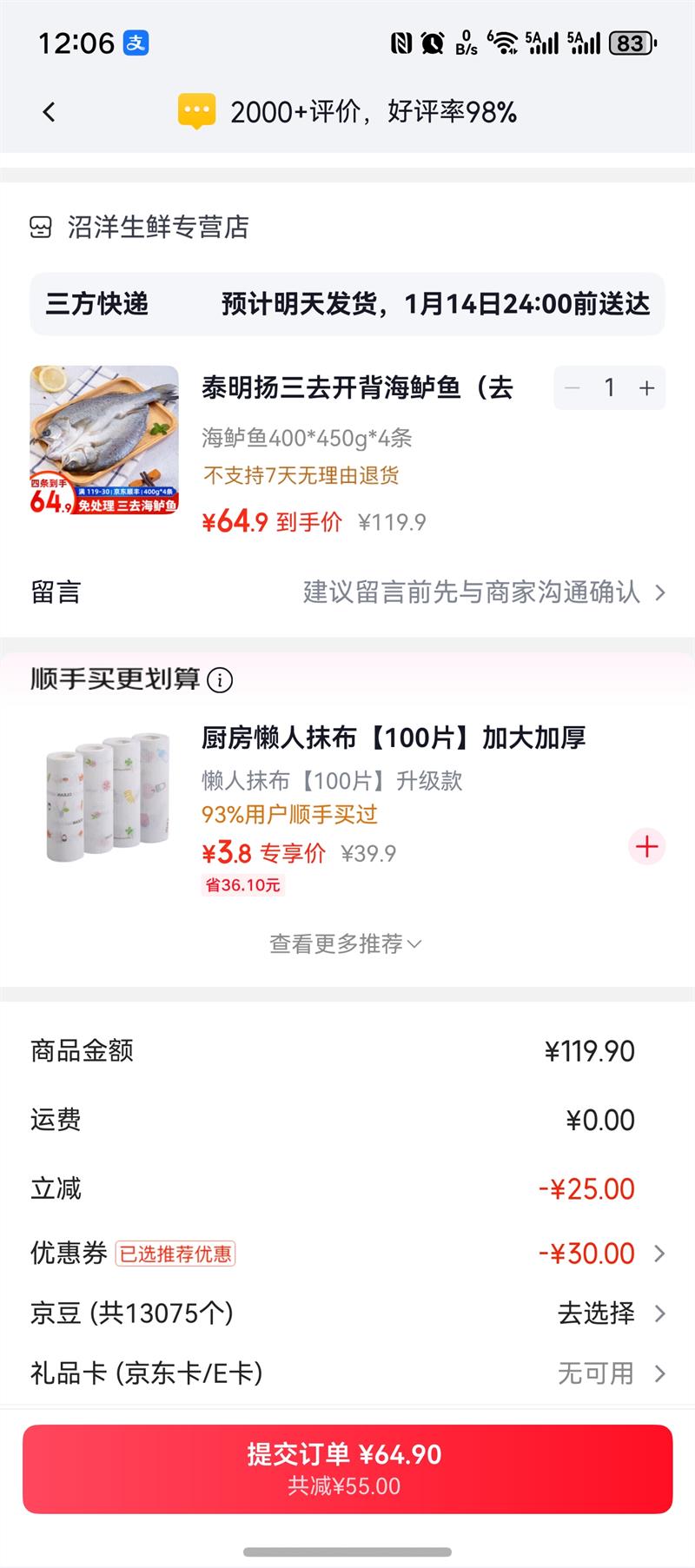Open the 优惠券 coupon selection

click(x=608, y=1252)
